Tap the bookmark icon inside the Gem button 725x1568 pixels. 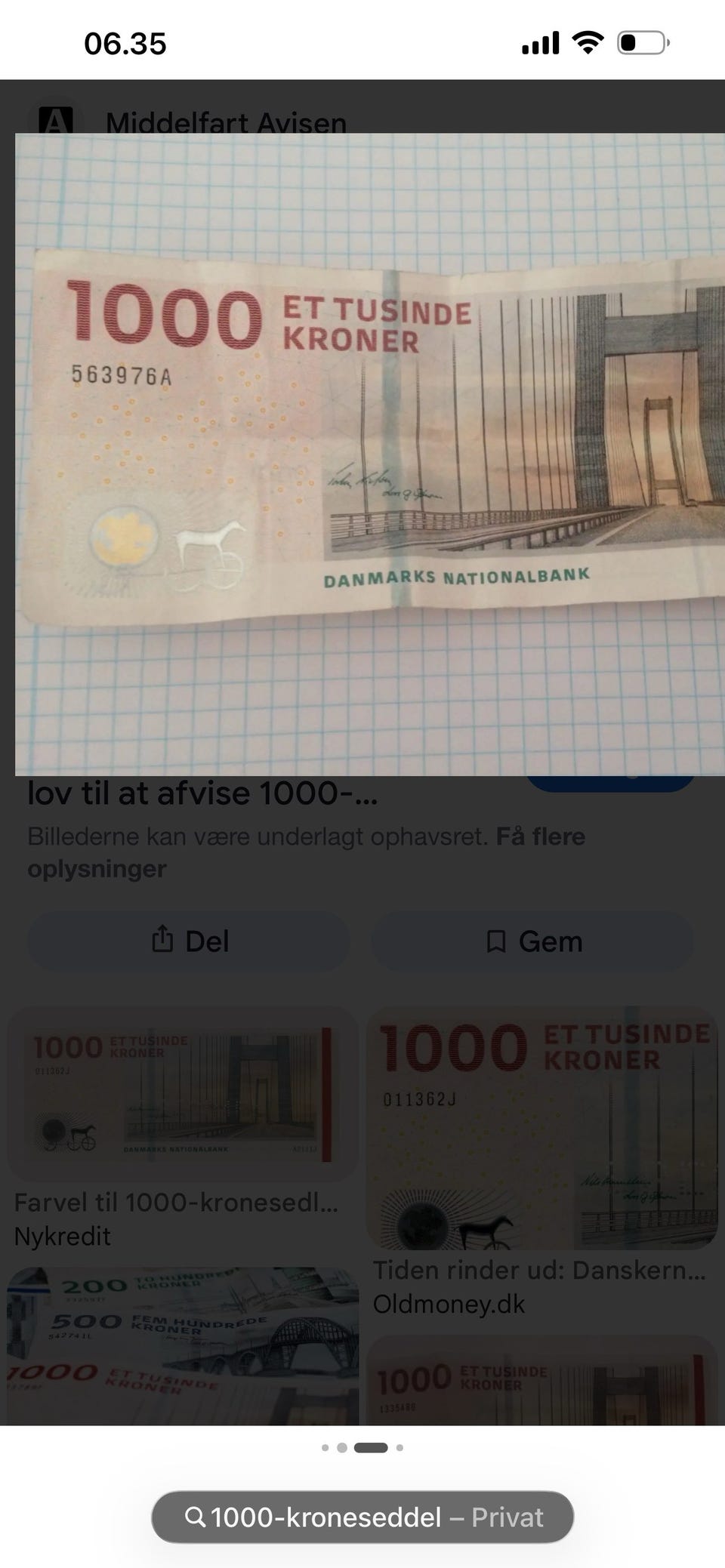[499, 941]
